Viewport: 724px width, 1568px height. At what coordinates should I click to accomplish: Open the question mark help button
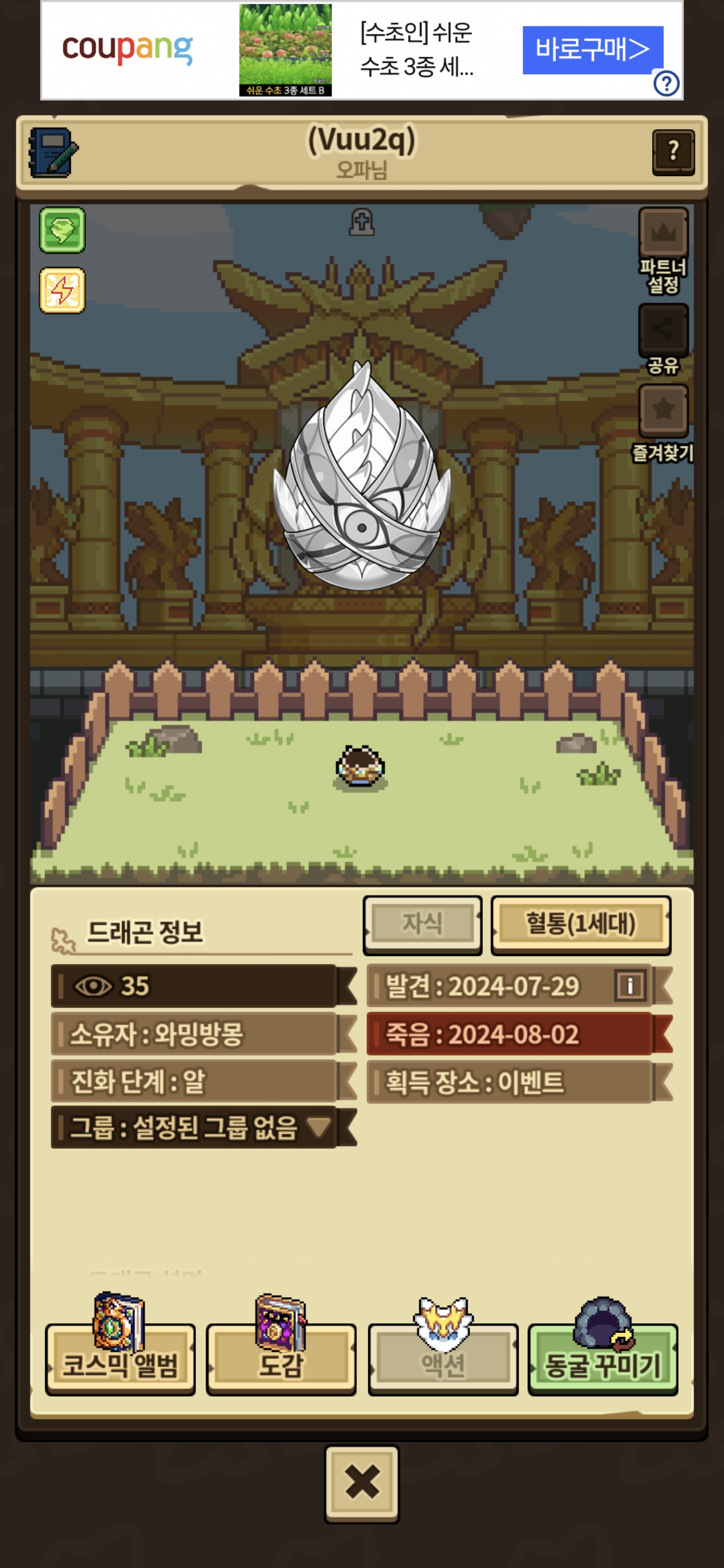click(673, 152)
